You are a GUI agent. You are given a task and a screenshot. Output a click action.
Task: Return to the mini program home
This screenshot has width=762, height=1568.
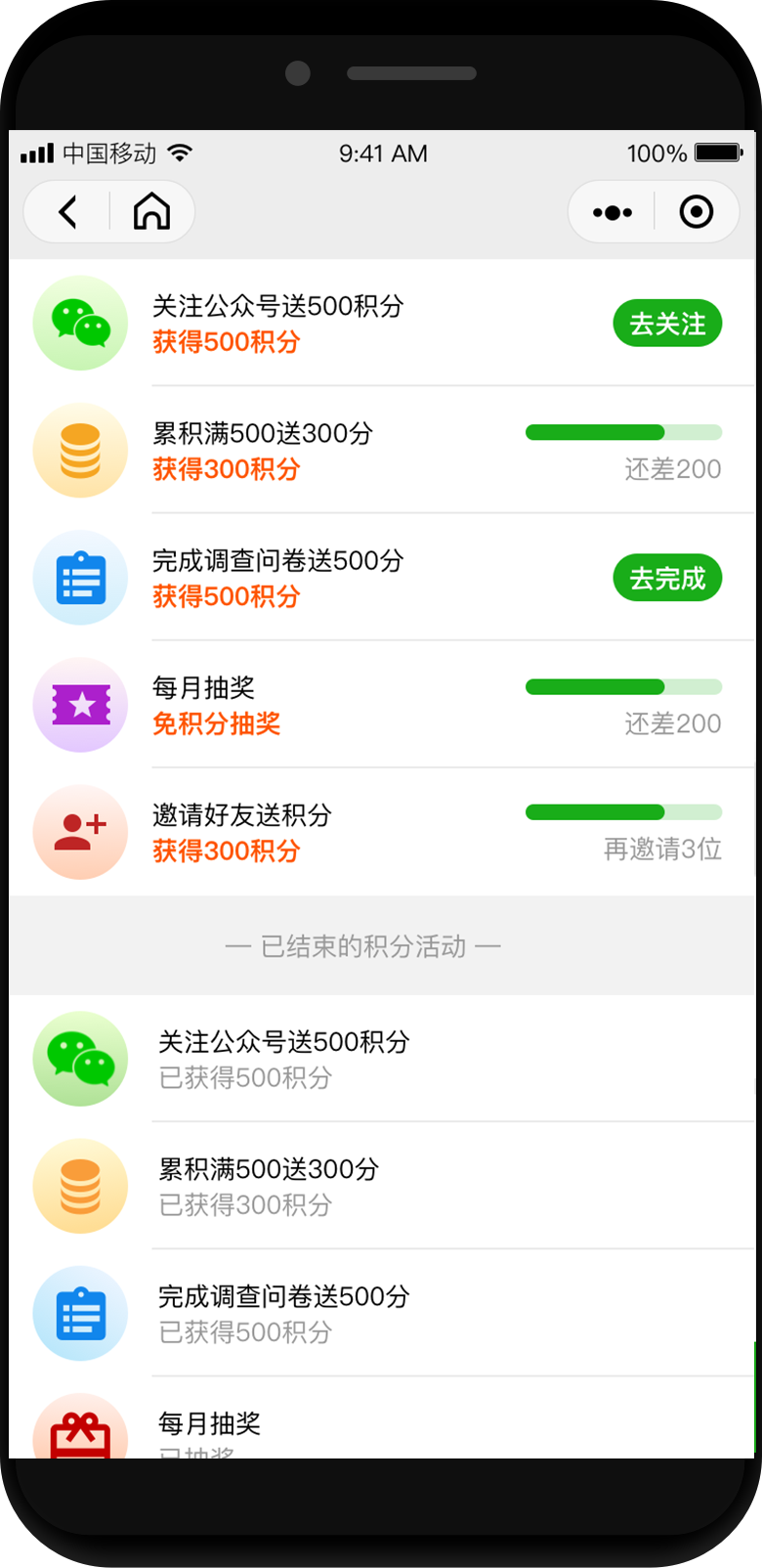151,212
